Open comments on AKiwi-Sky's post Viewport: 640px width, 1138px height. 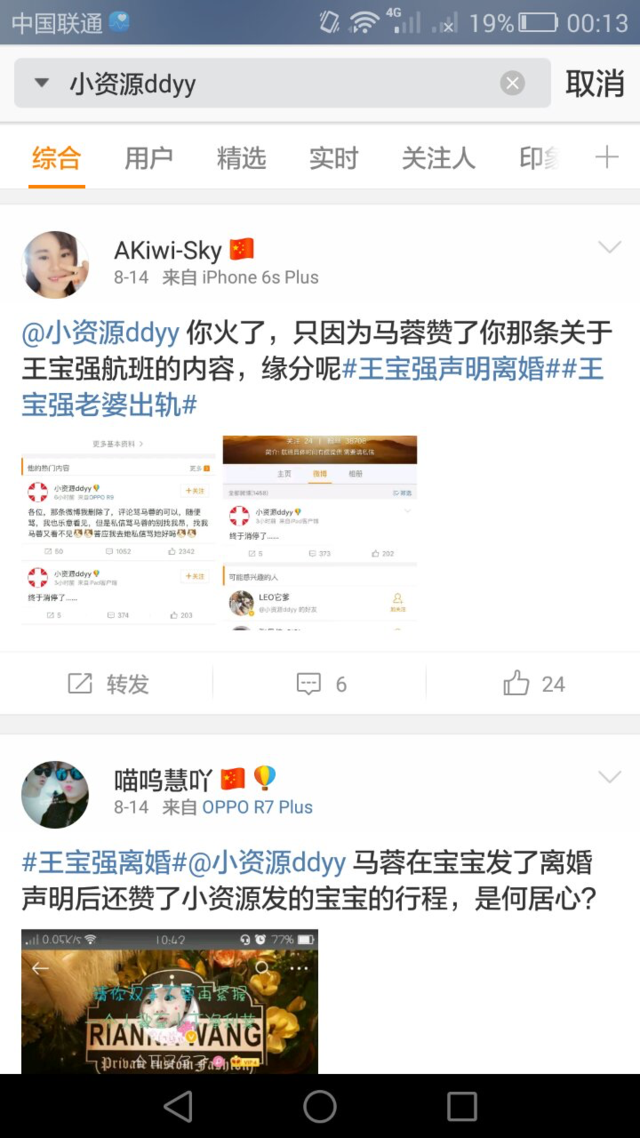pyautogui.click(x=321, y=684)
